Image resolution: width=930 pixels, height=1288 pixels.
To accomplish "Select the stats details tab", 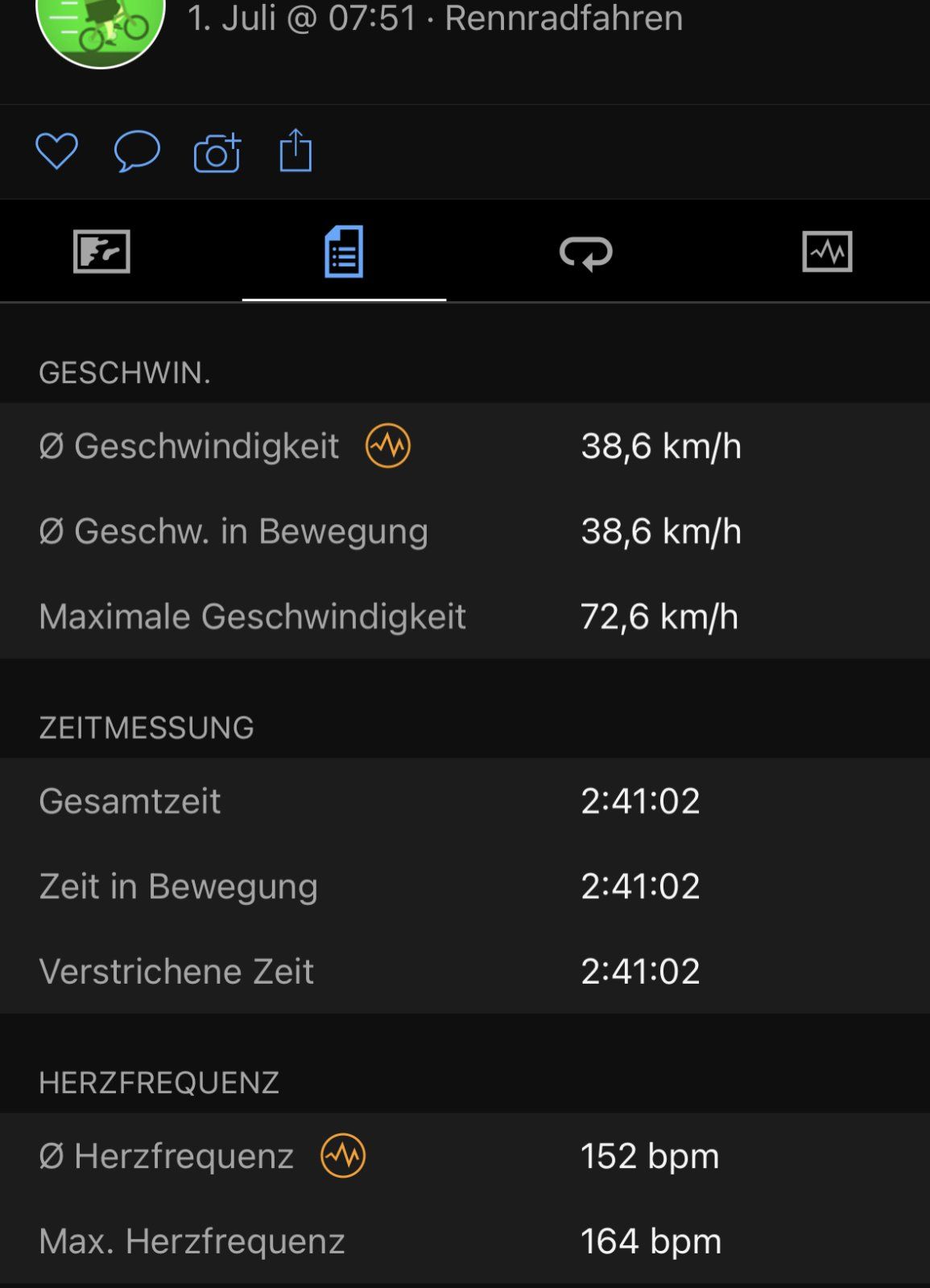I will (x=344, y=252).
